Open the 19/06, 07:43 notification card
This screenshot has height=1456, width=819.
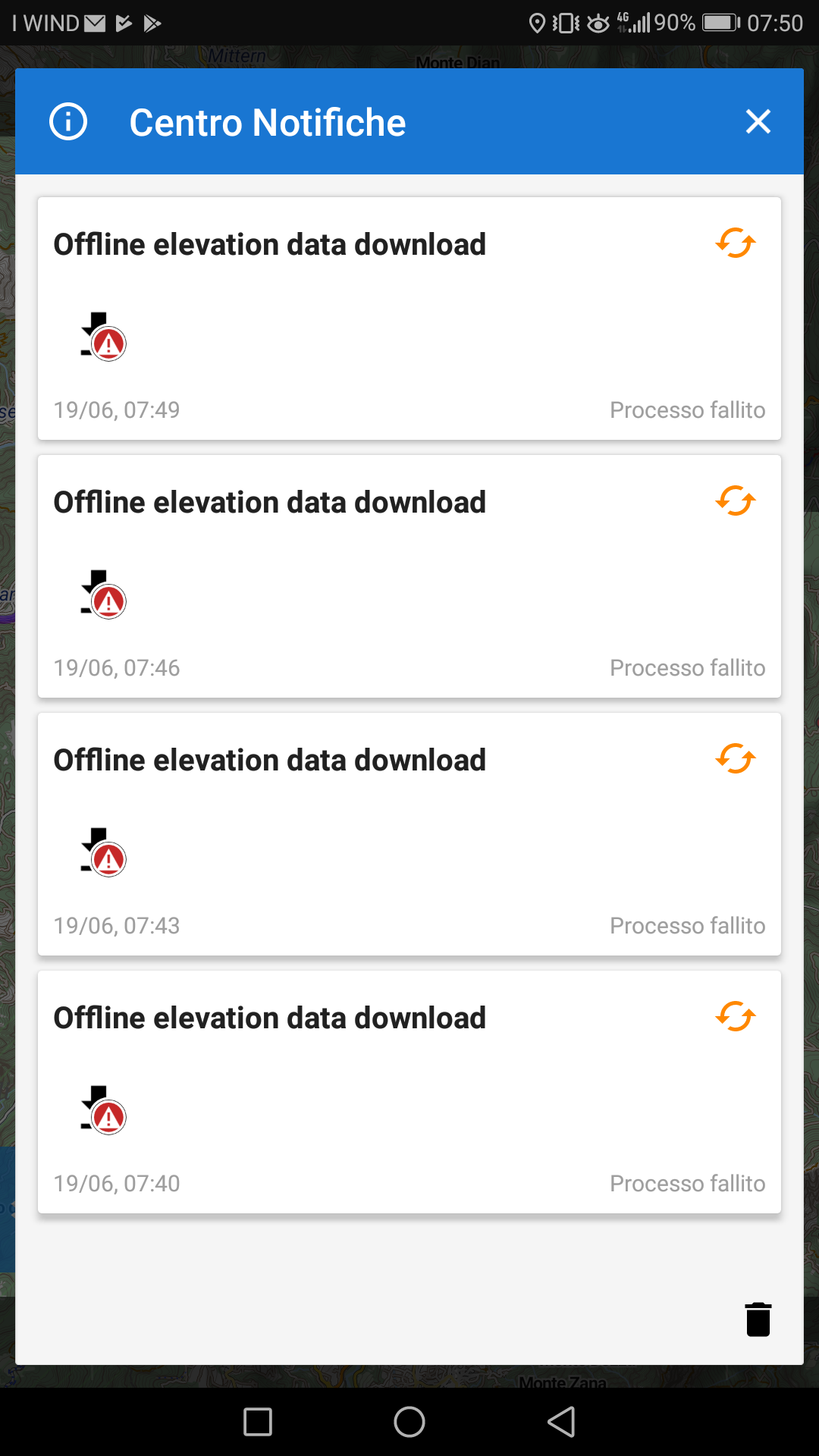click(x=379, y=849)
